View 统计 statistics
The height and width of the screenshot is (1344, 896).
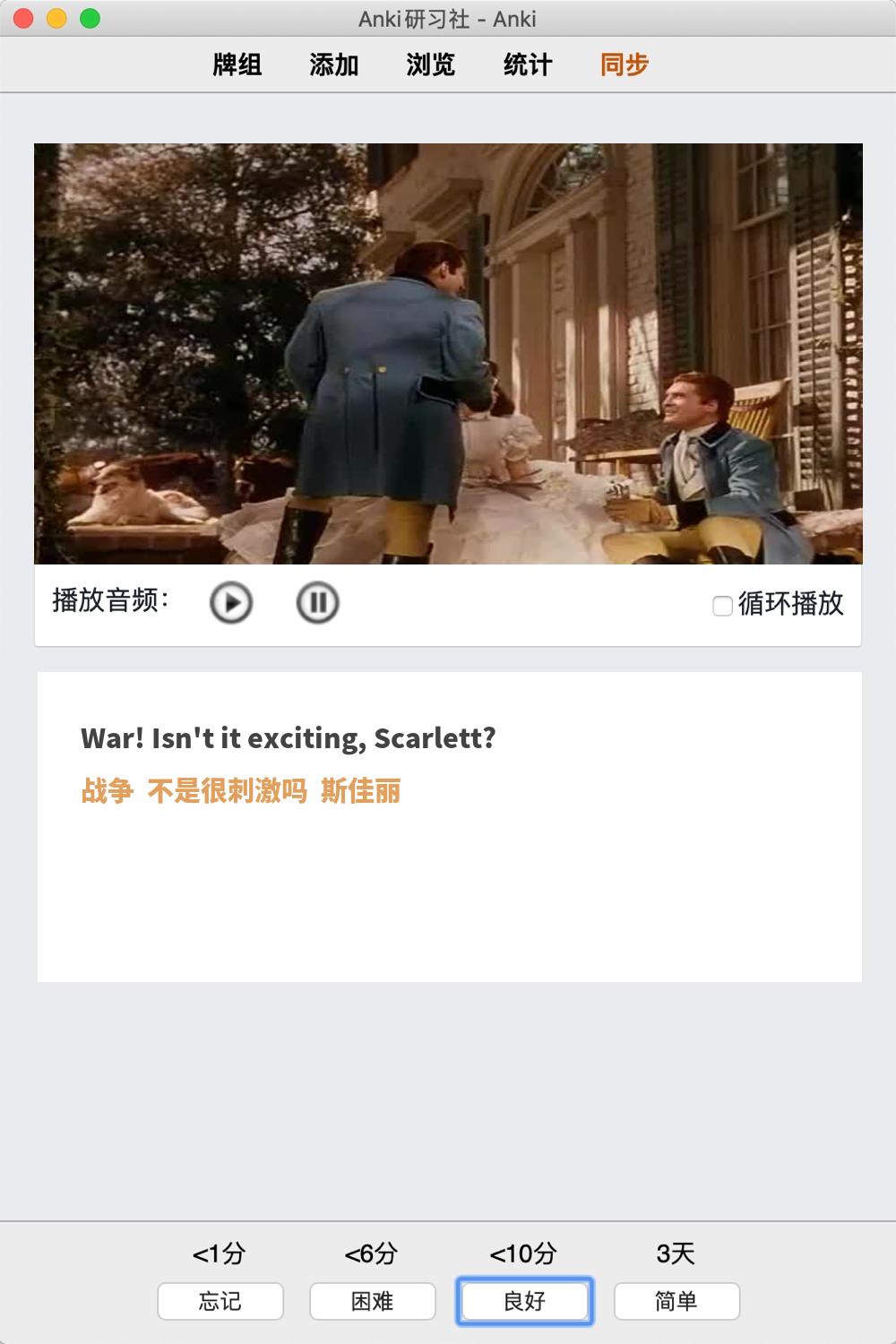[x=528, y=65]
